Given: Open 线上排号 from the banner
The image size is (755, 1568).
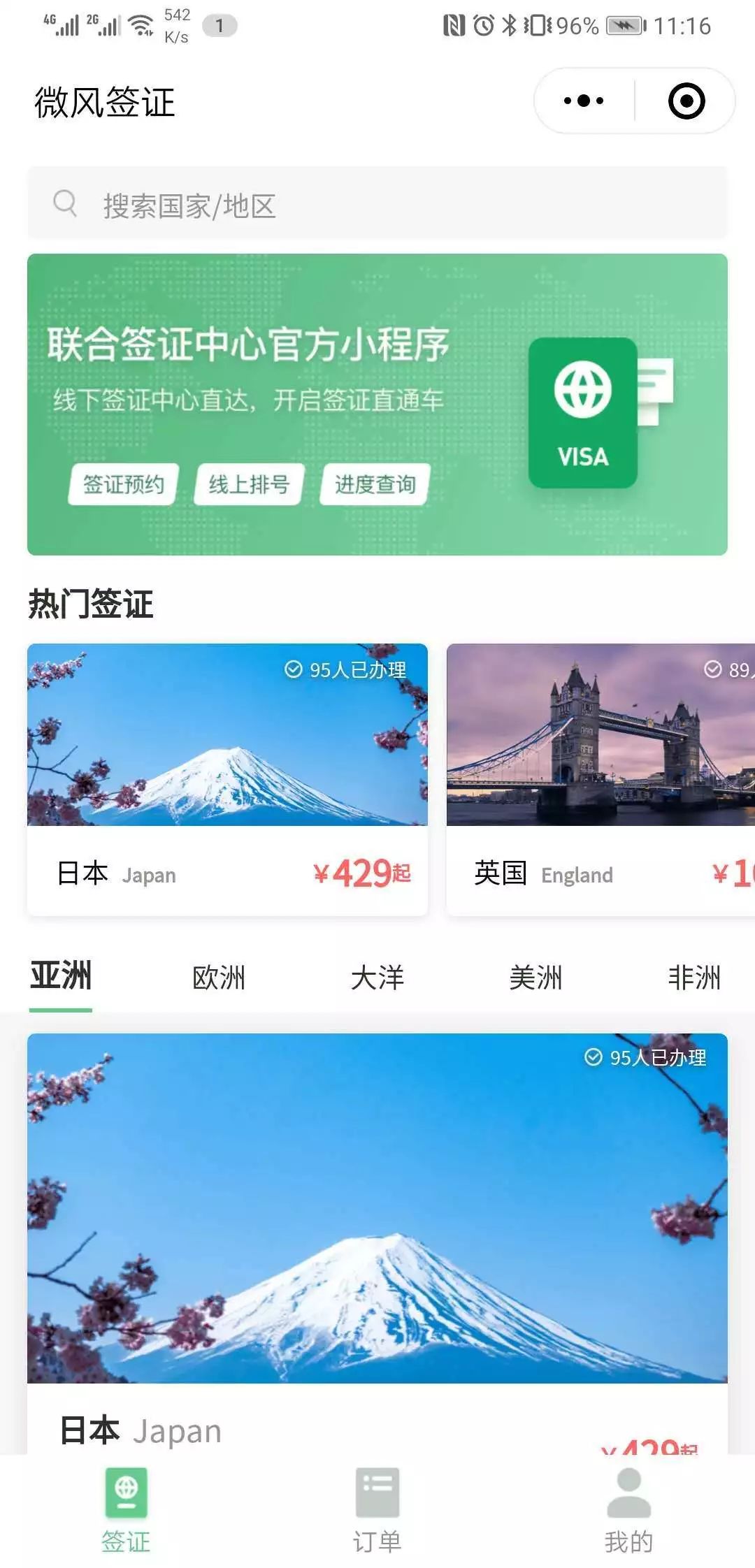Looking at the screenshot, I should coord(249,484).
